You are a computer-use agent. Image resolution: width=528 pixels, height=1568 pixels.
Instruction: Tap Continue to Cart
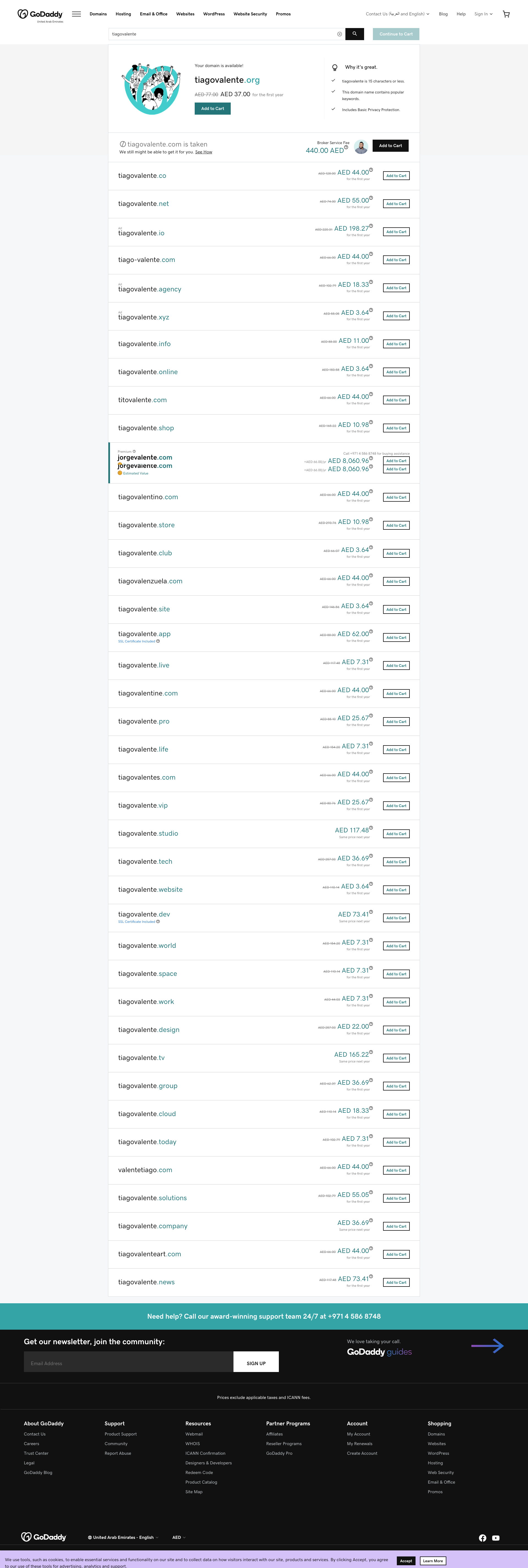point(396,34)
